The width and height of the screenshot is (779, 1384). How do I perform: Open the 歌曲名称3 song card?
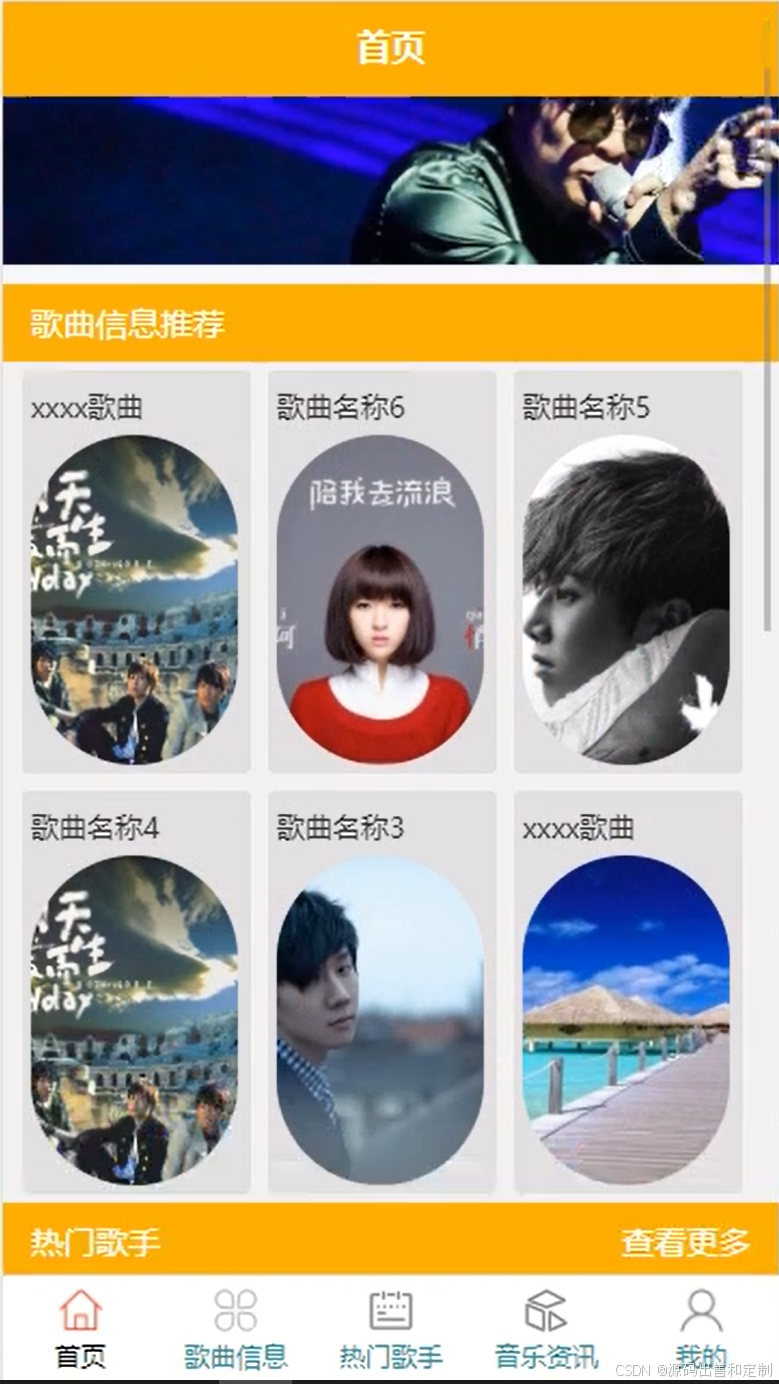tap(382, 991)
